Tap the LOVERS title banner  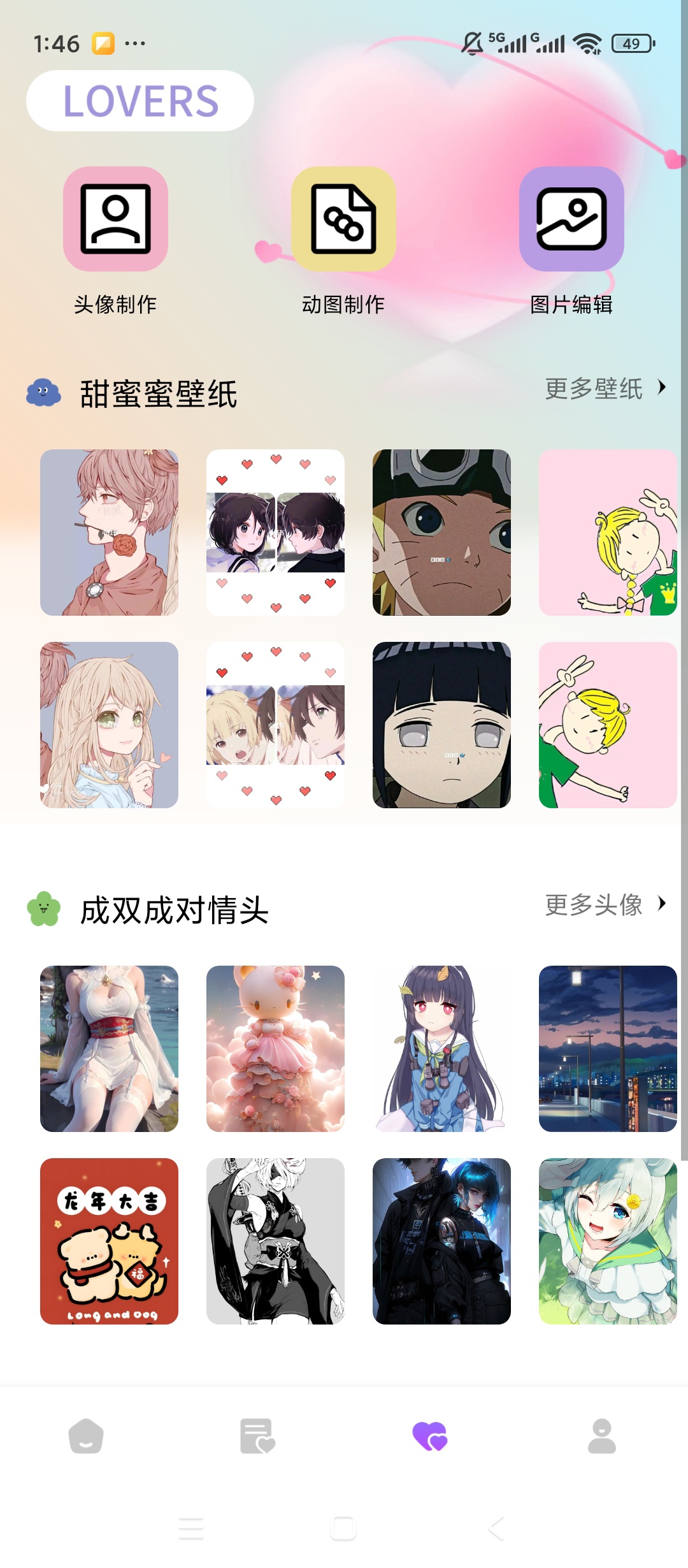[139, 100]
